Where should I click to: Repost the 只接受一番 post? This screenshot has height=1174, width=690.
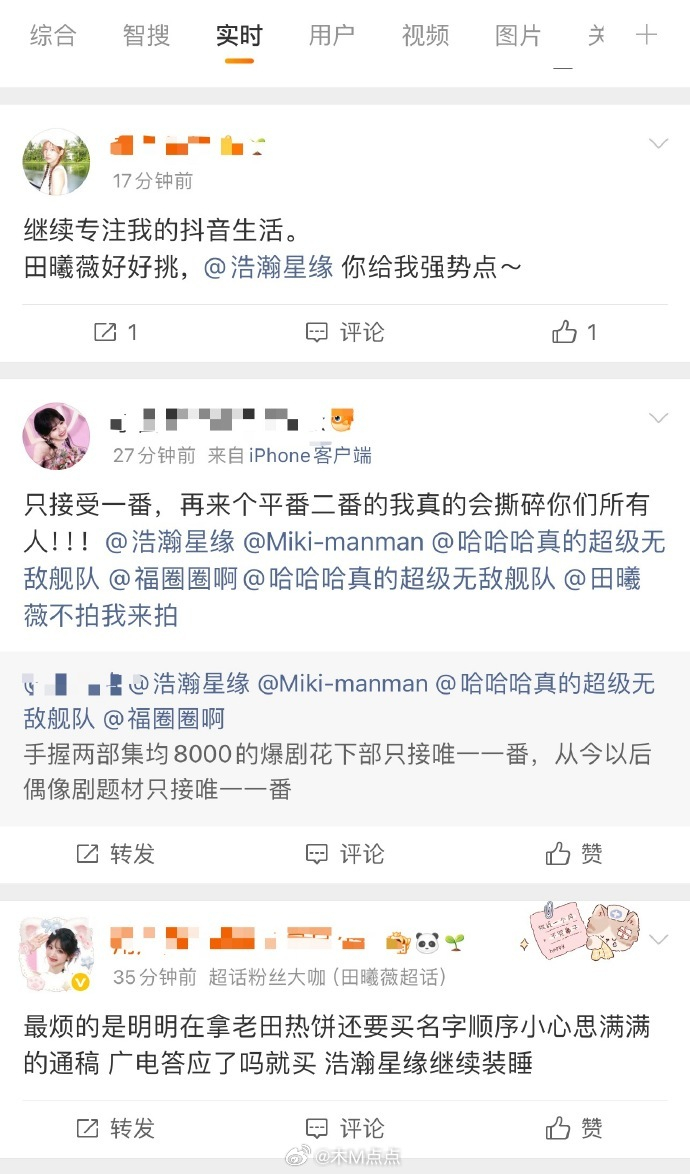(x=116, y=854)
